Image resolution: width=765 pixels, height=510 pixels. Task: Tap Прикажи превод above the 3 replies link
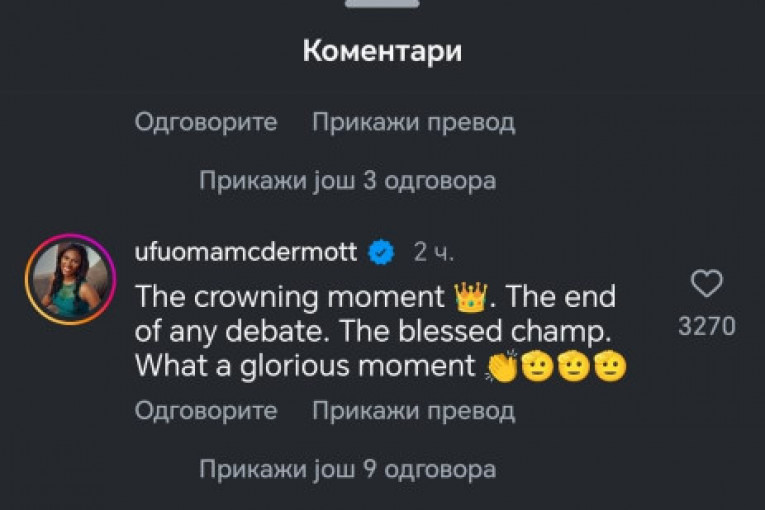pos(413,123)
